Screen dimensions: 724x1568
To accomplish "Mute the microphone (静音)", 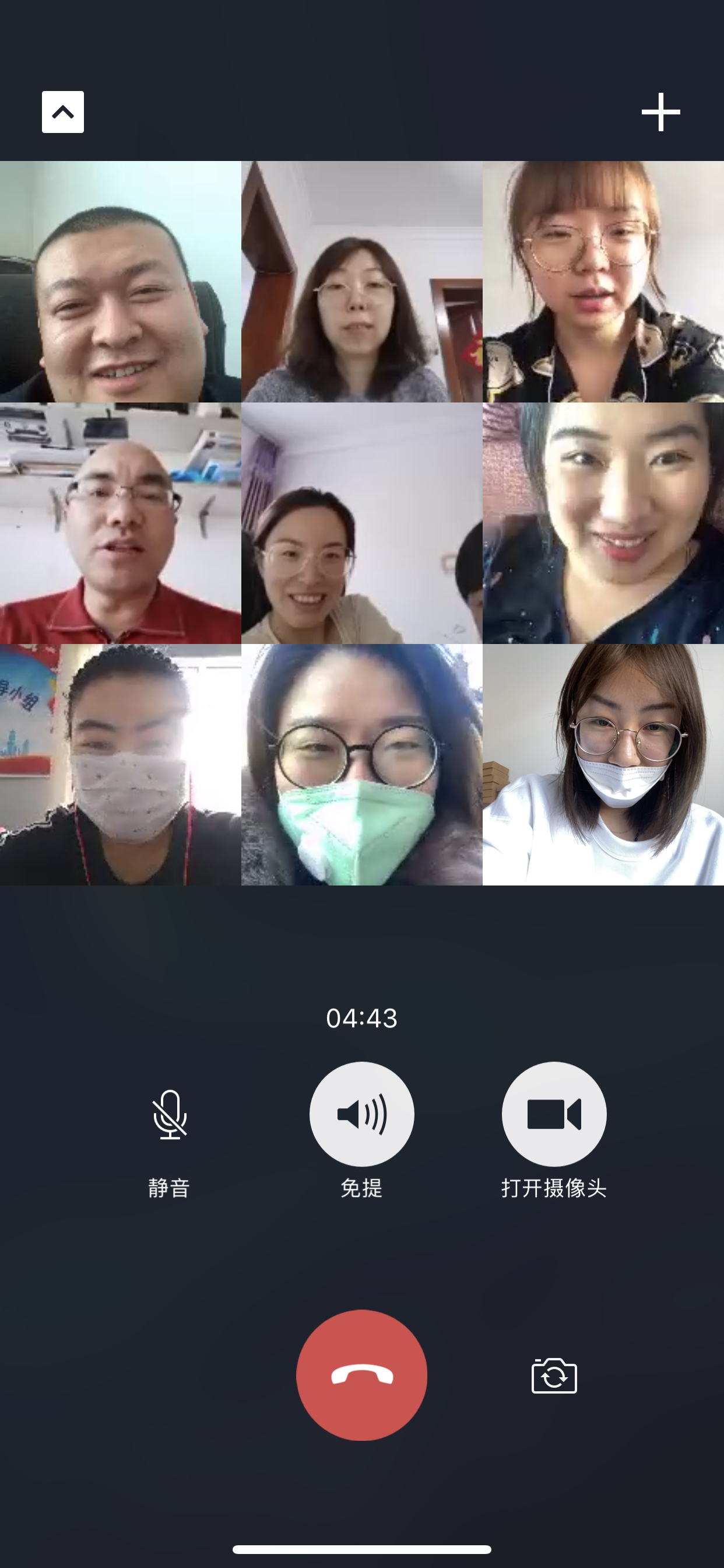I will click(x=170, y=1114).
